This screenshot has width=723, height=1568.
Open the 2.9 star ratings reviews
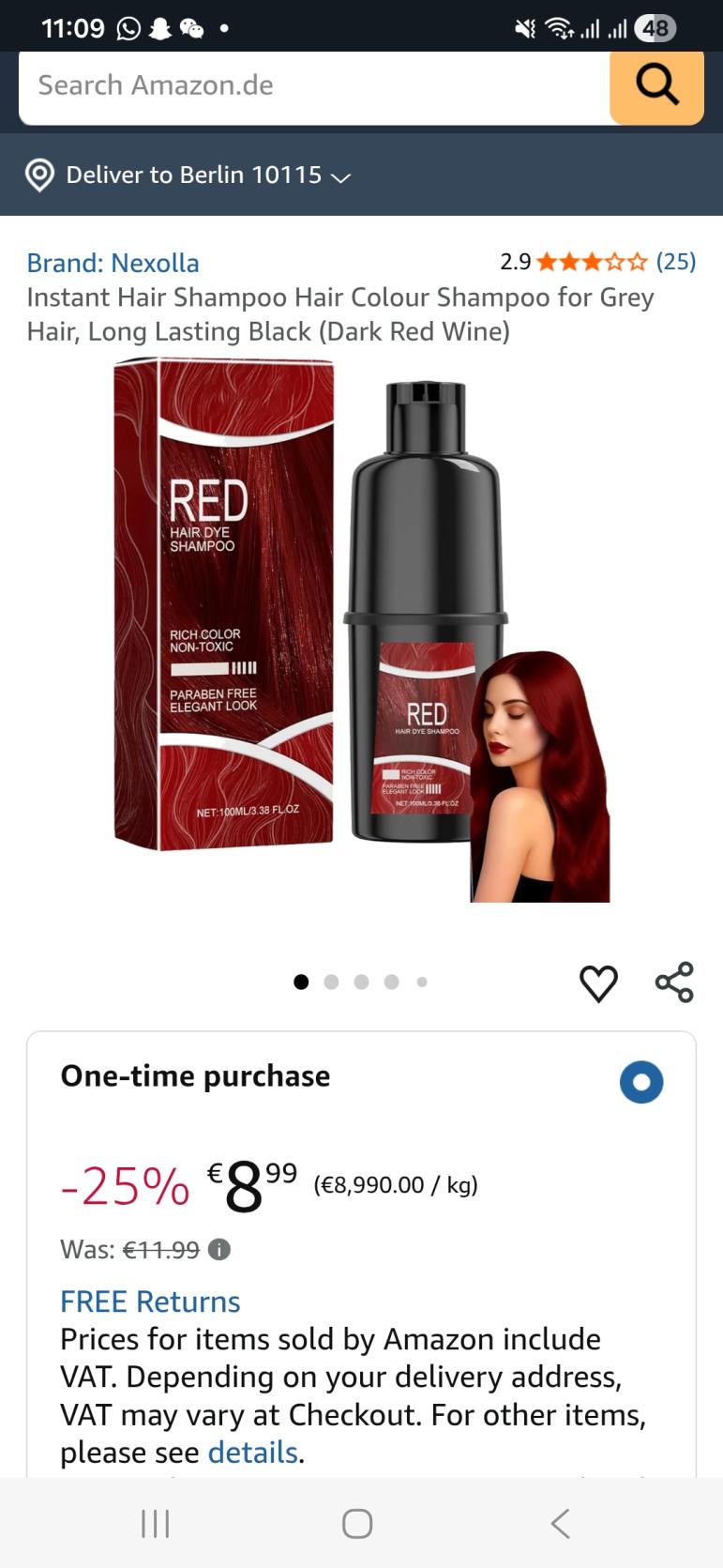tap(597, 262)
